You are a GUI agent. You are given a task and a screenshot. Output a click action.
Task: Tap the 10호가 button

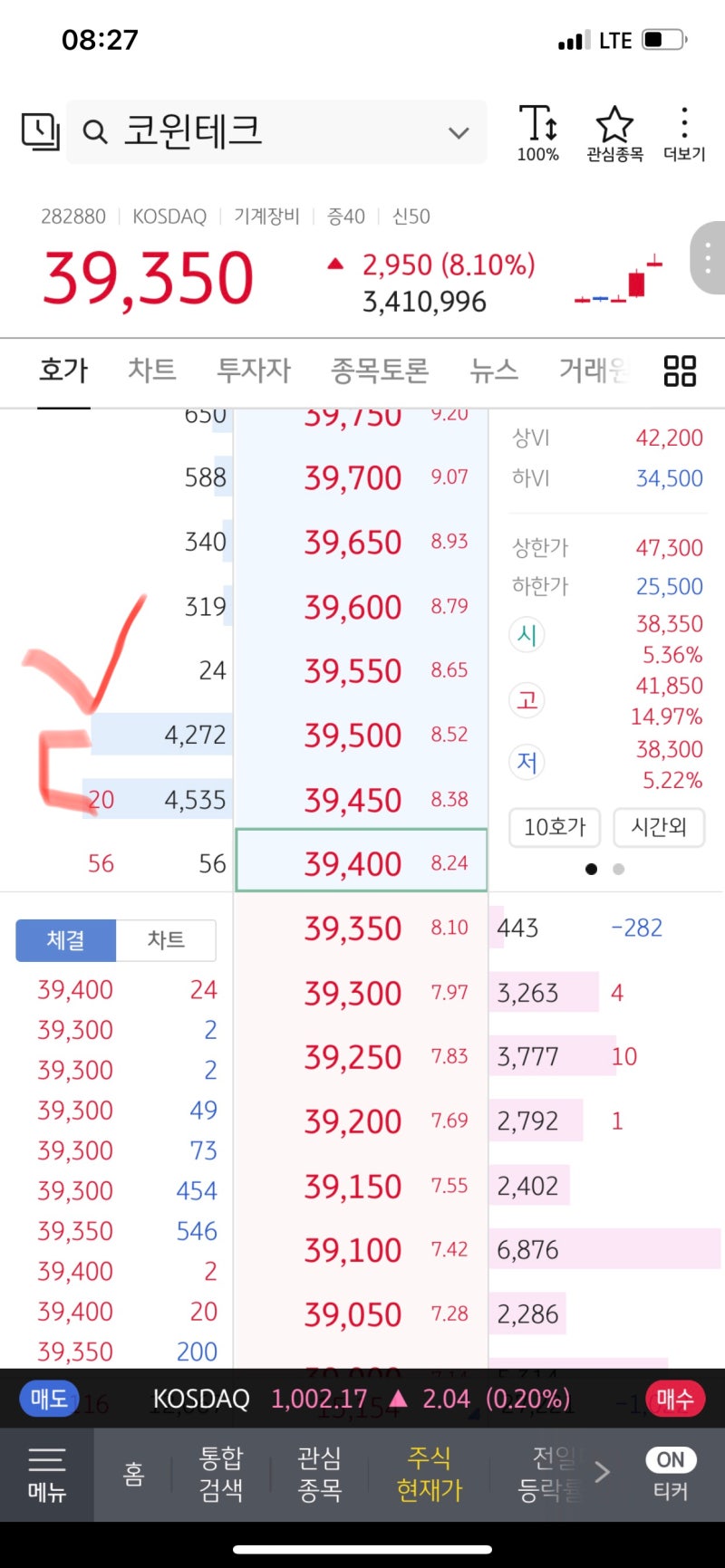point(555,827)
